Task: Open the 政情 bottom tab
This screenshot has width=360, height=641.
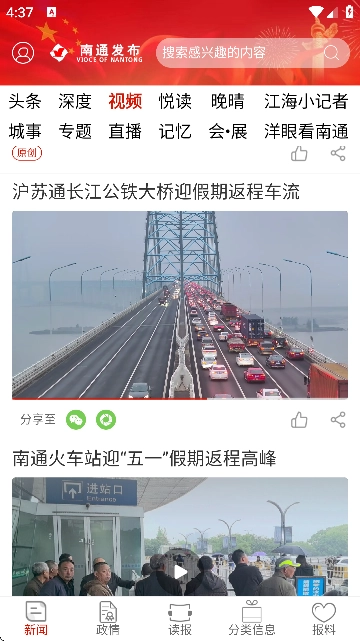Action: click(108, 618)
